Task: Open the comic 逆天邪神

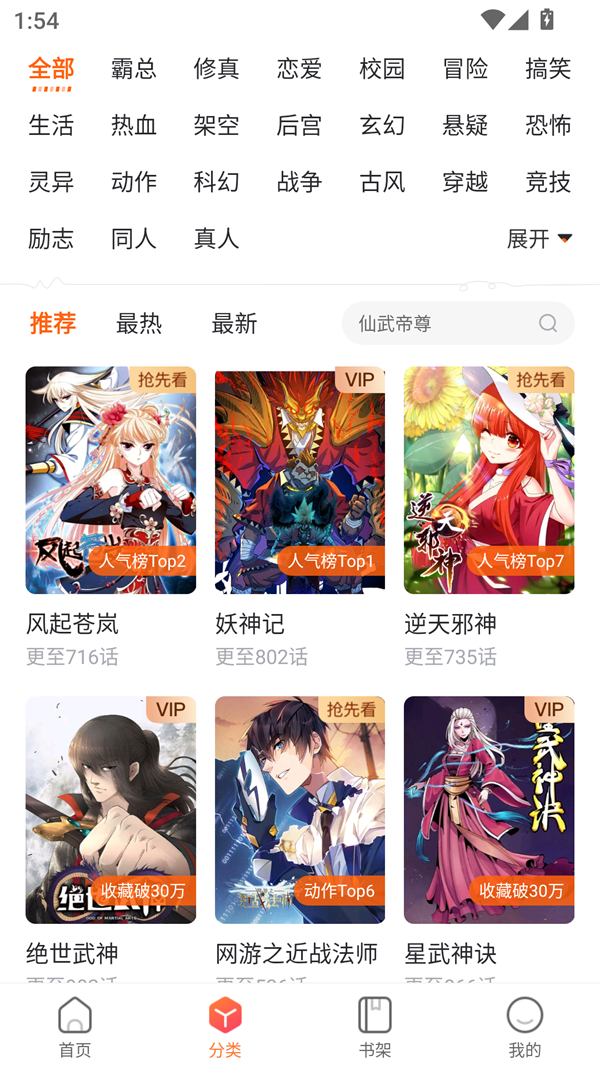Action: 488,480
